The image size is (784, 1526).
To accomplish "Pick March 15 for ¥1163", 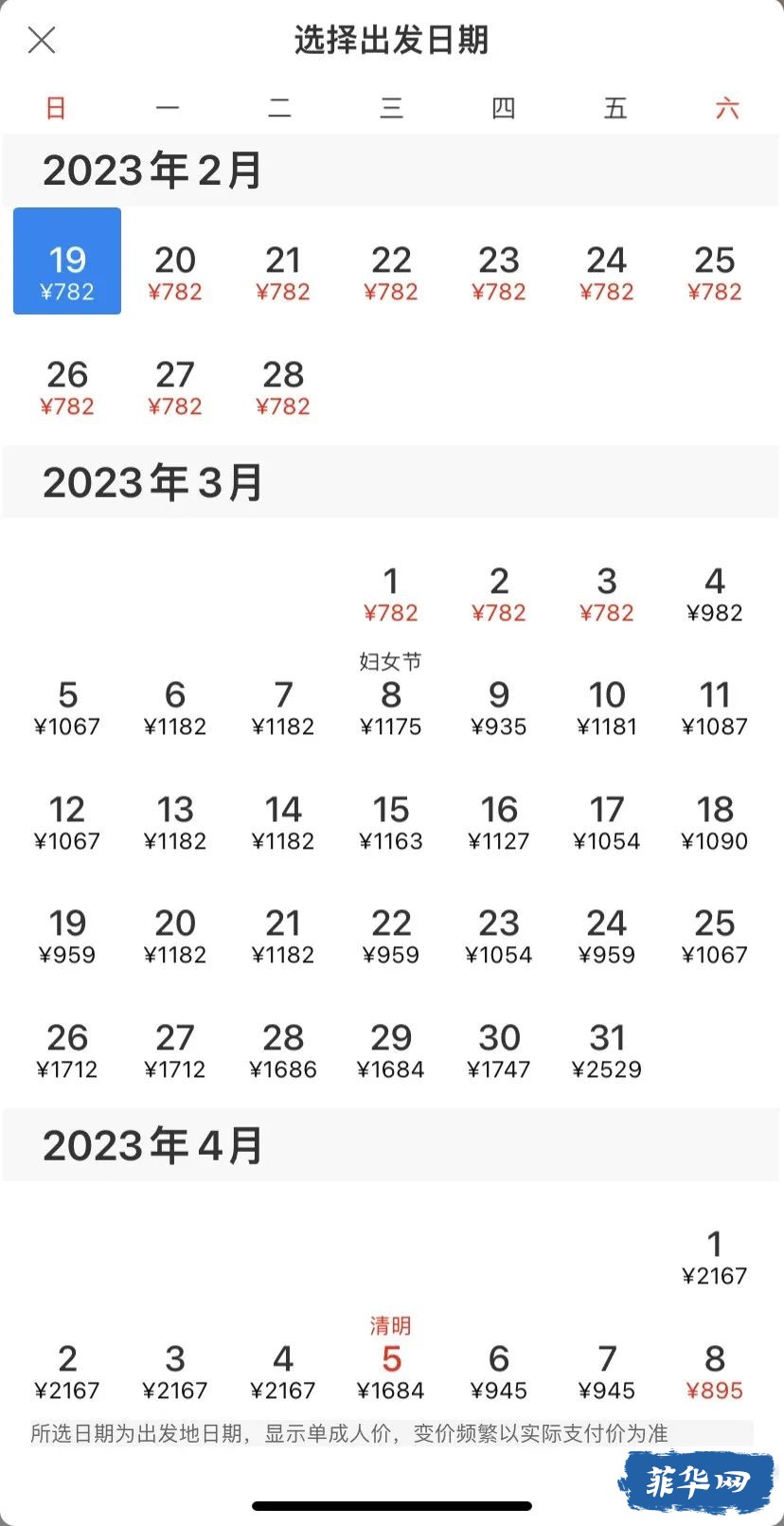I will point(391,821).
